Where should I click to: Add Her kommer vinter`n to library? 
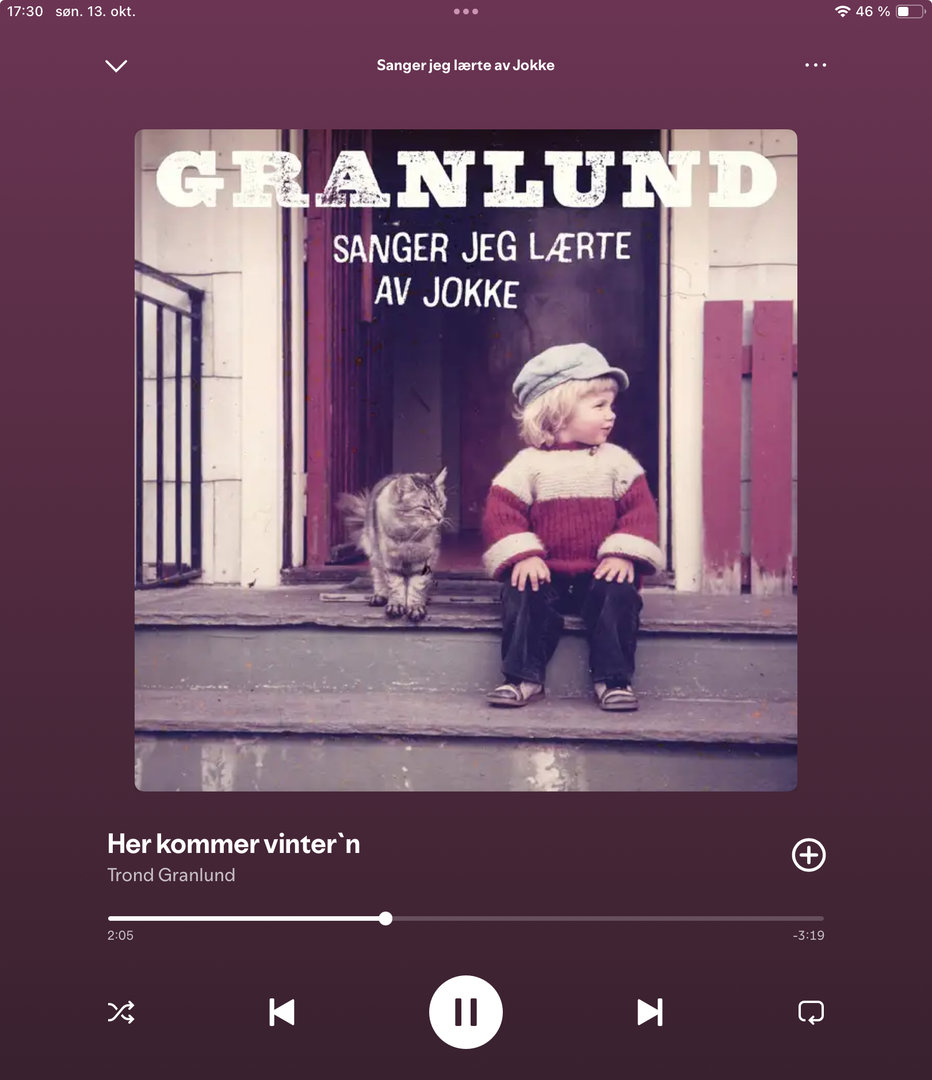(808, 855)
